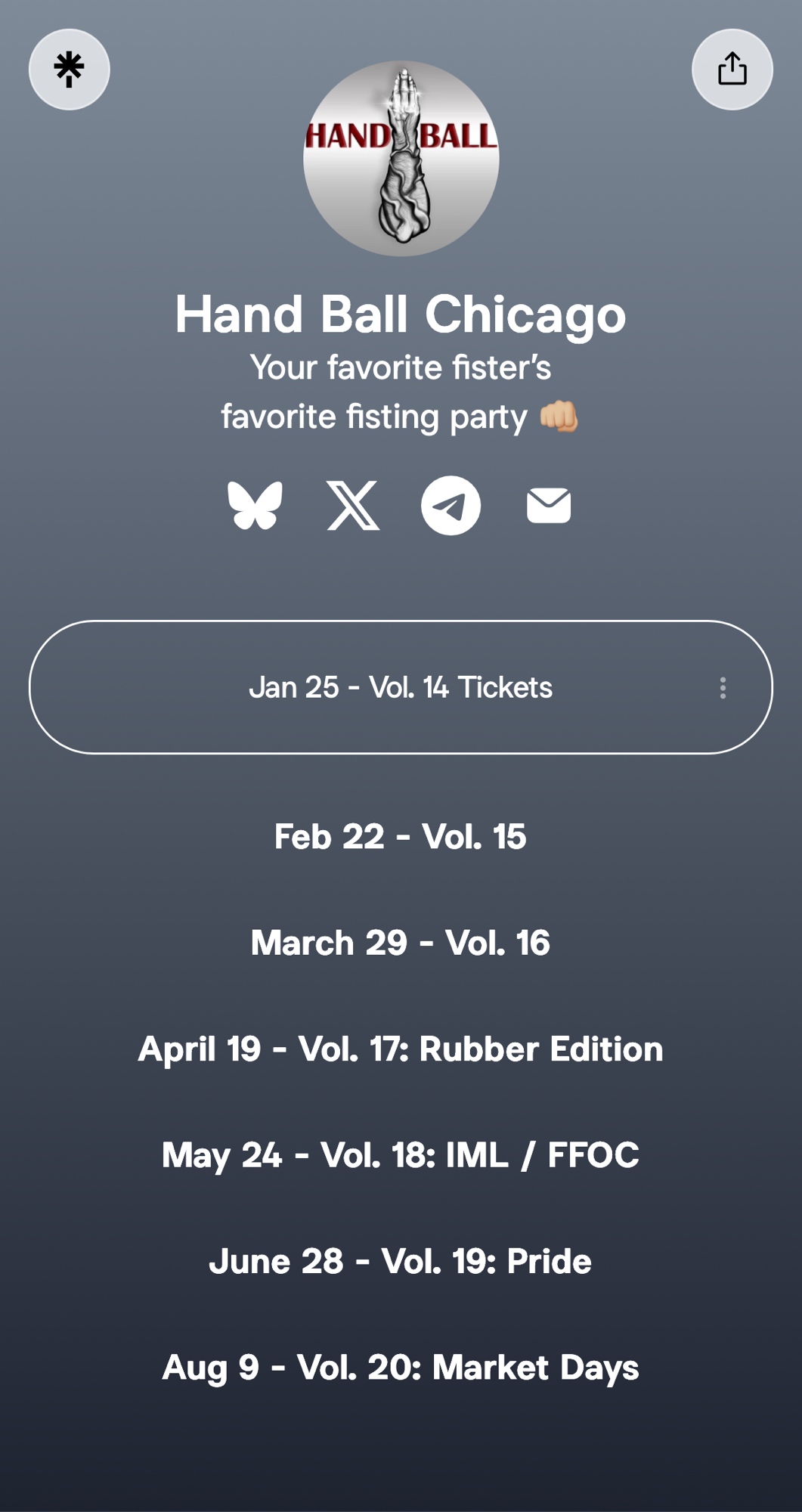Tap the email envelope icon
This screenshot has width=802, height=1512.
[548, 505]
